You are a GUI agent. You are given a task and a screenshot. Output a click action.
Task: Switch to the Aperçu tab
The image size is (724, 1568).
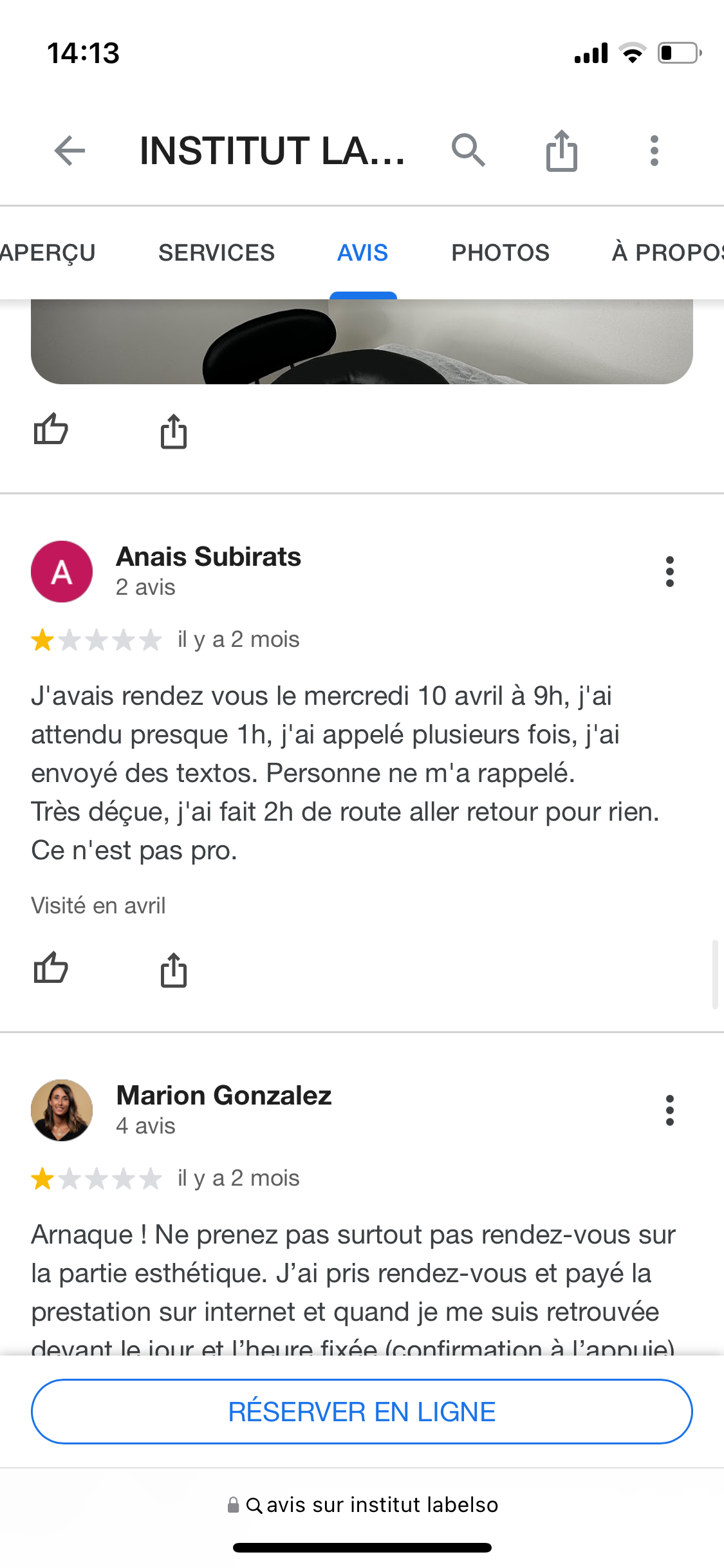coord(48,252)
